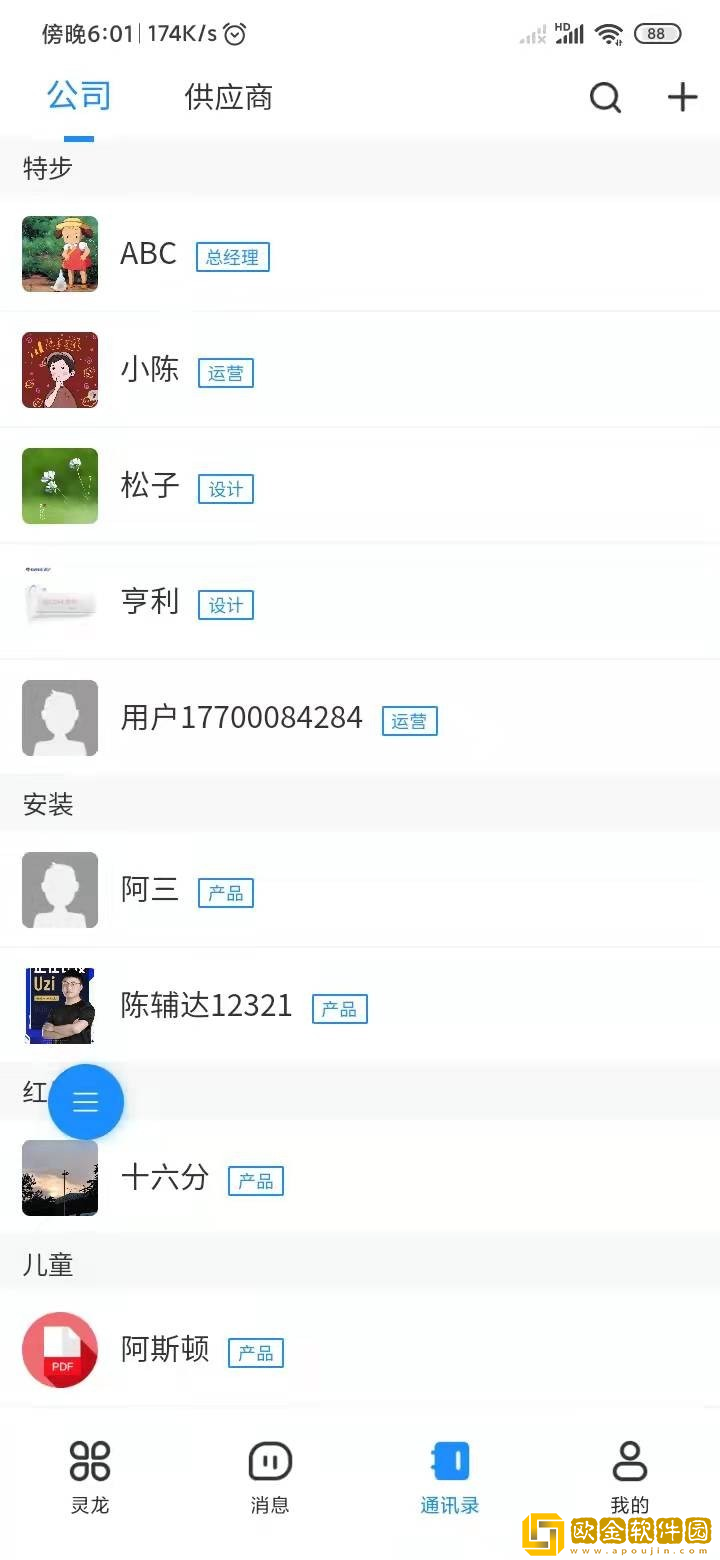Expand the 特步 section header
The height and width of the screenshot is (1560, 720).
(46, 168)
